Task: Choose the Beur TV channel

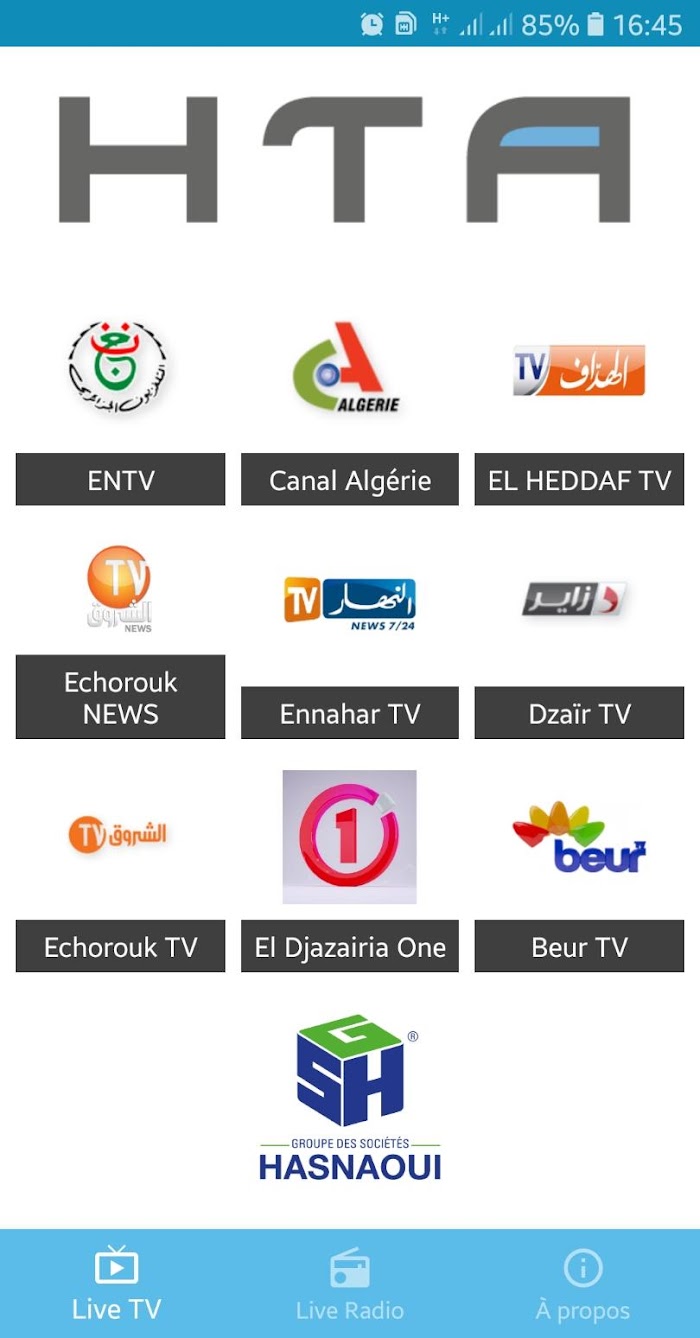Action: tap(579, 946)
